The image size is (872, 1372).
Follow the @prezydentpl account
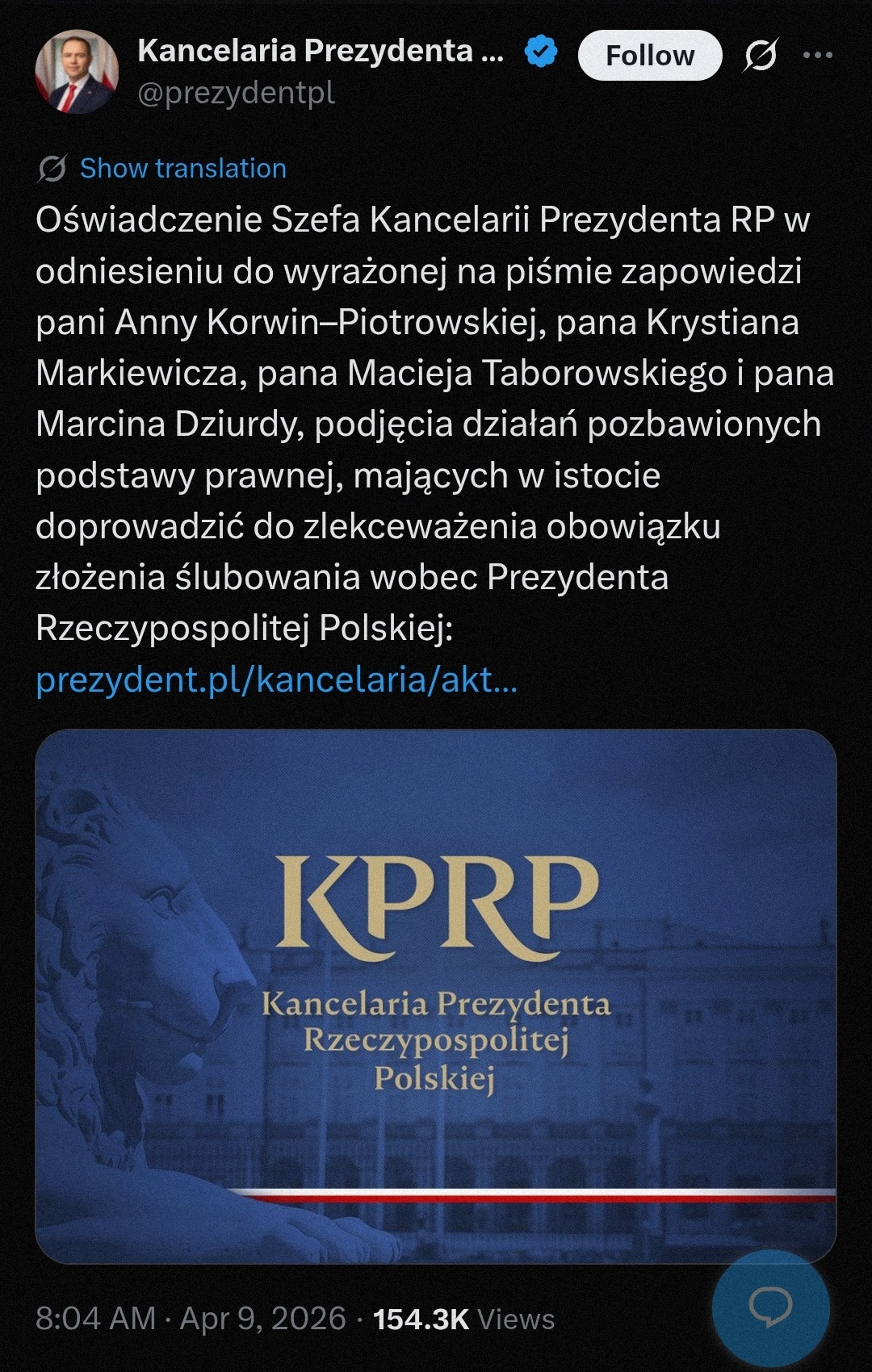(x=649, y=56)
